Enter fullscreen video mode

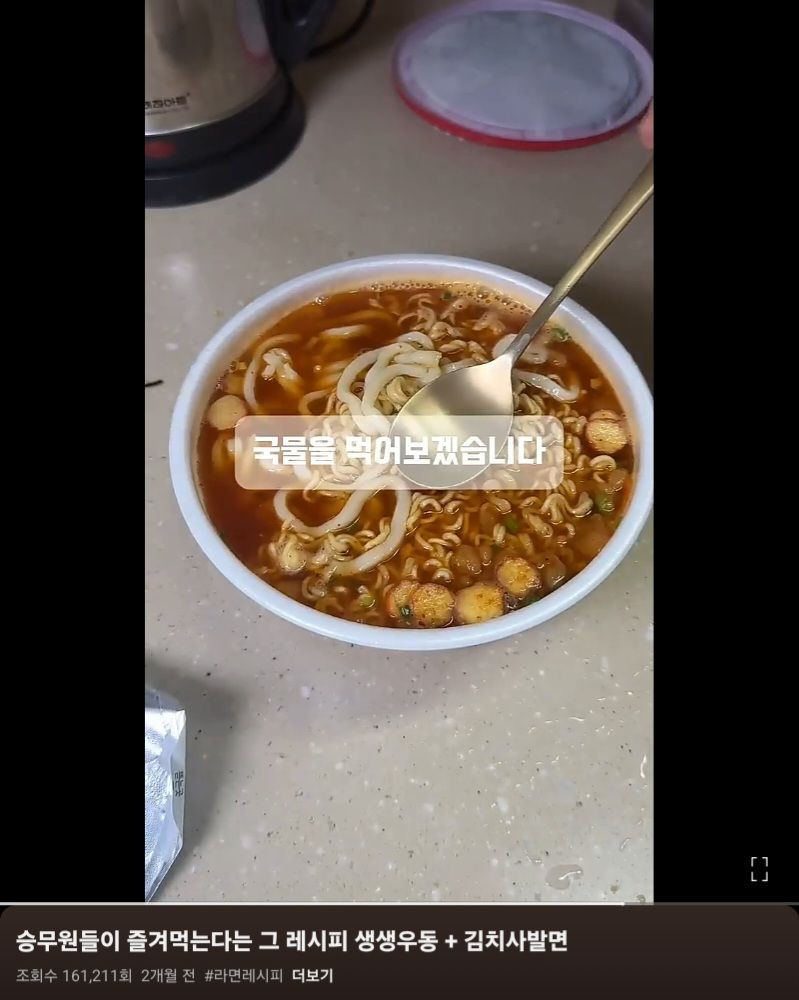click(x=759, y=869)
